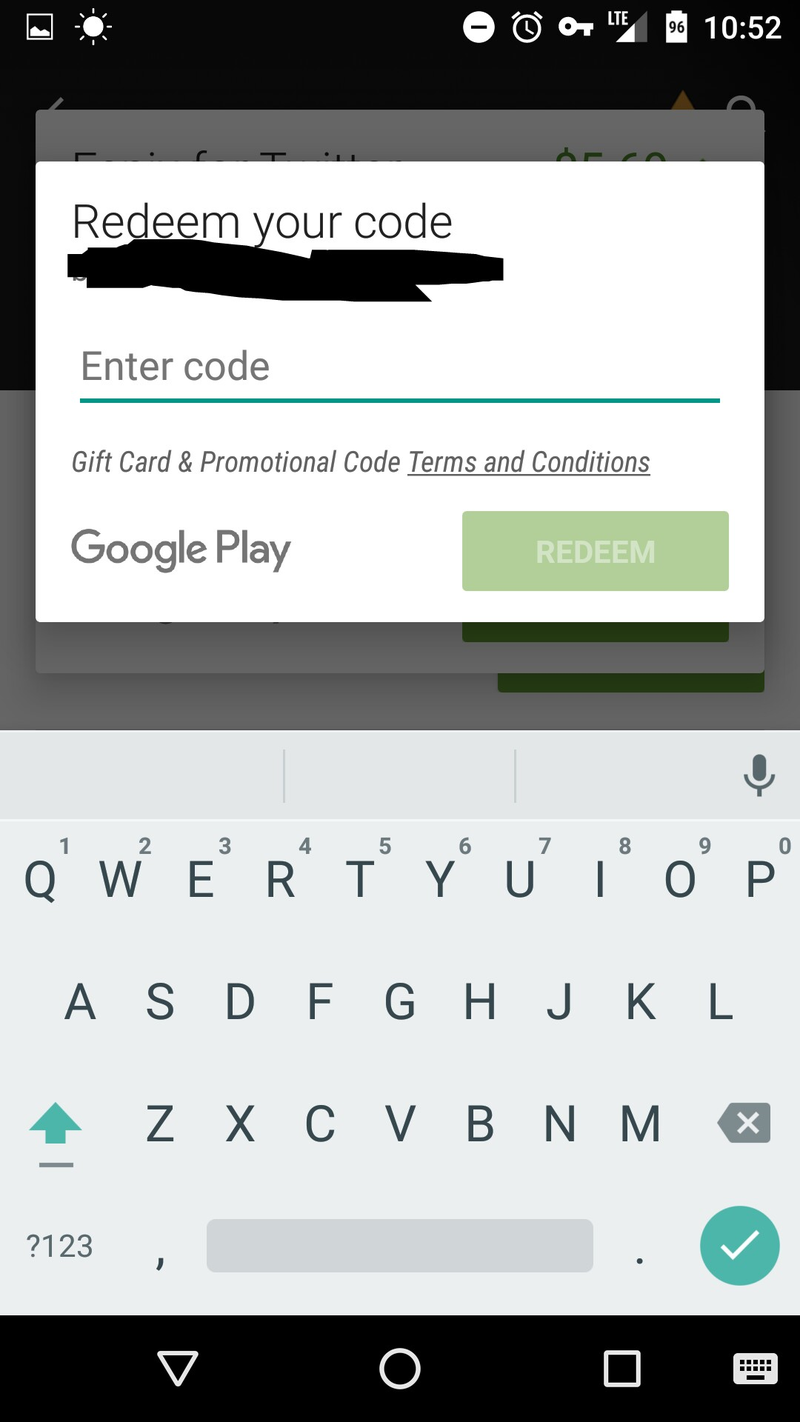The height and width of the screenshot is (1422, 800).
Task: Confirm entry with the checkmark key
Action: tap(739, 1246)
